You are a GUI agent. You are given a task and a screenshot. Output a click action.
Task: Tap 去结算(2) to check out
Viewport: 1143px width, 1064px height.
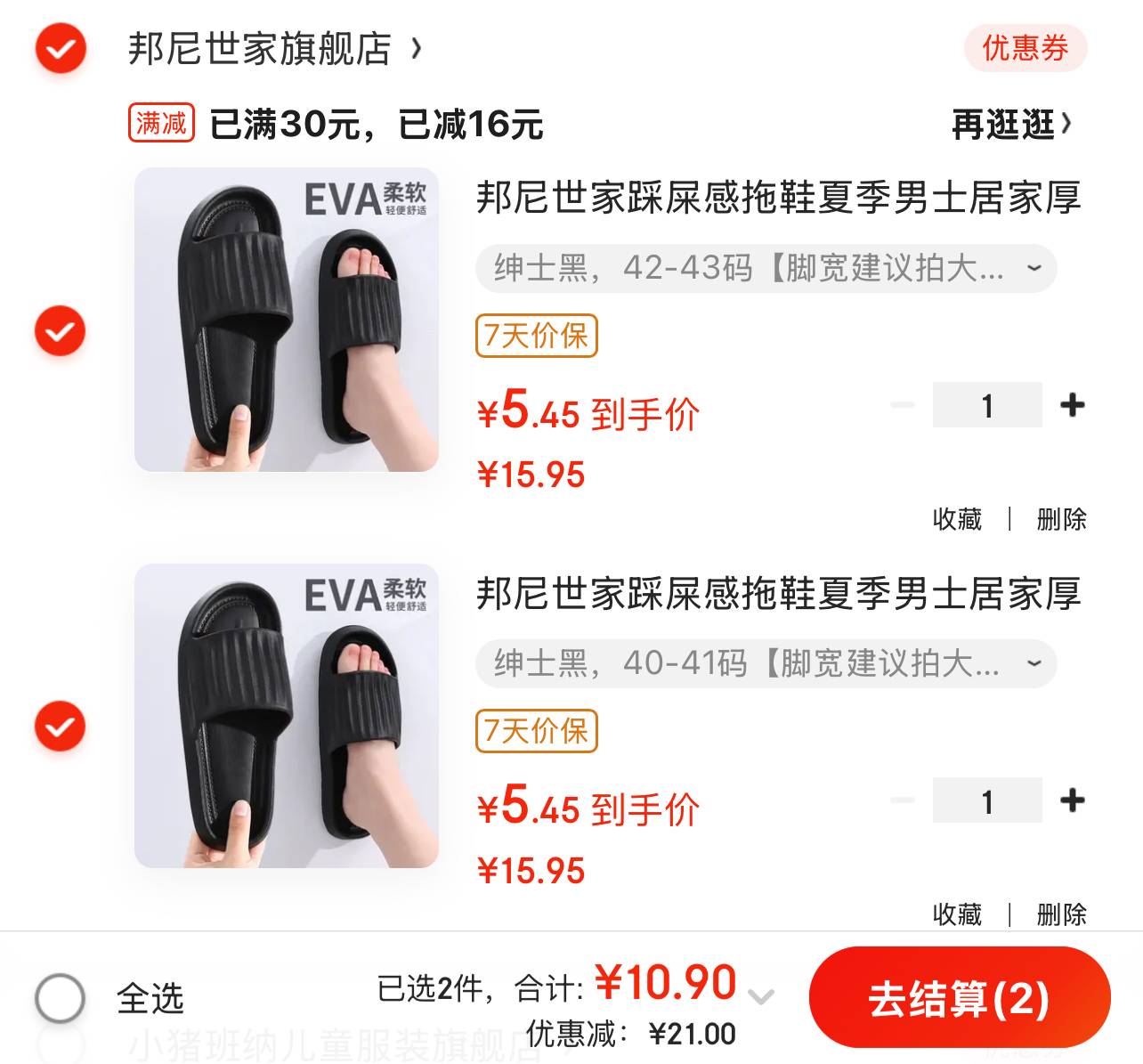[x=959, y=998]
